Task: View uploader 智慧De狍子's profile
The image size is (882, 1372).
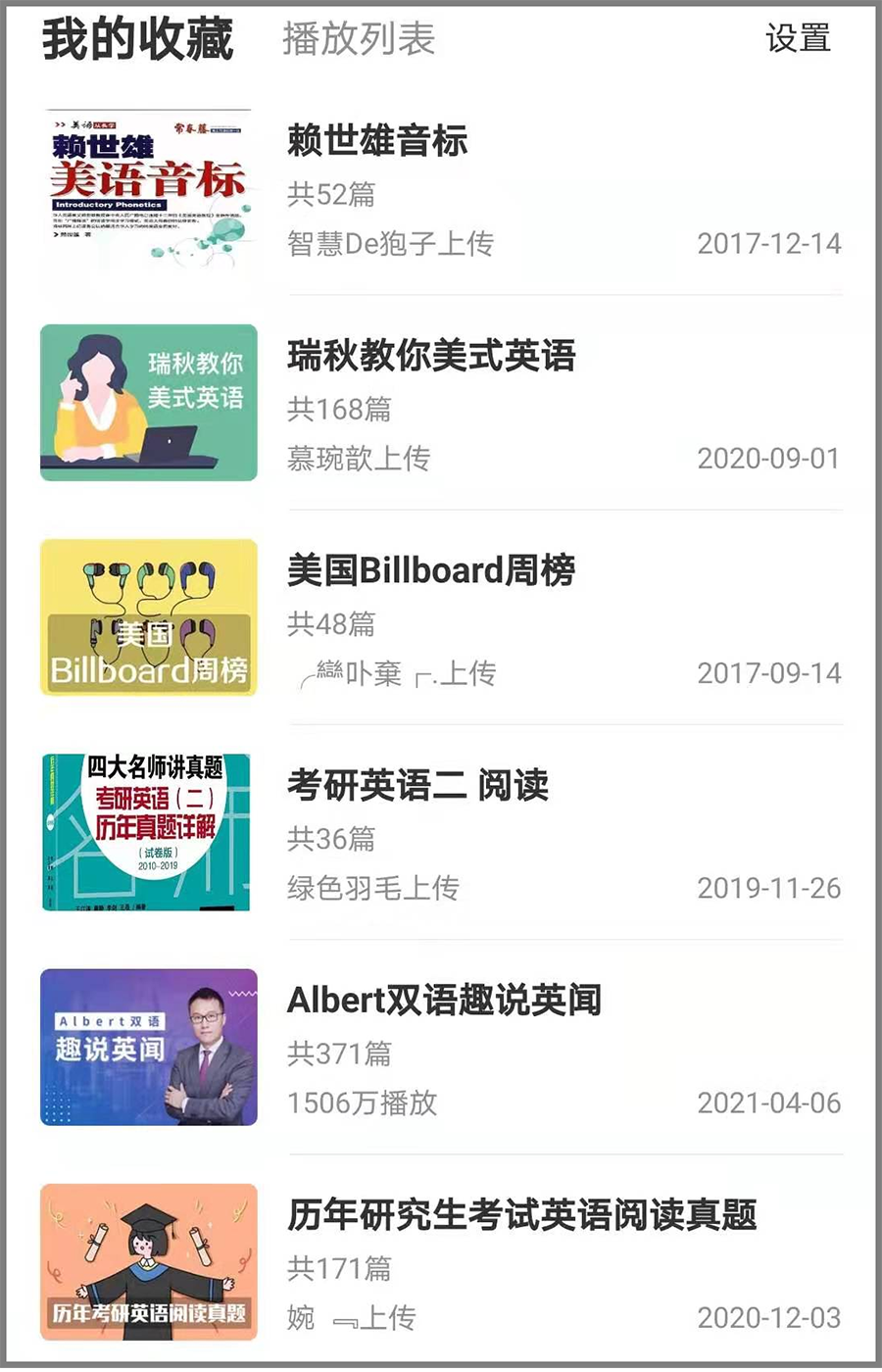Action: tap(378, 243)
